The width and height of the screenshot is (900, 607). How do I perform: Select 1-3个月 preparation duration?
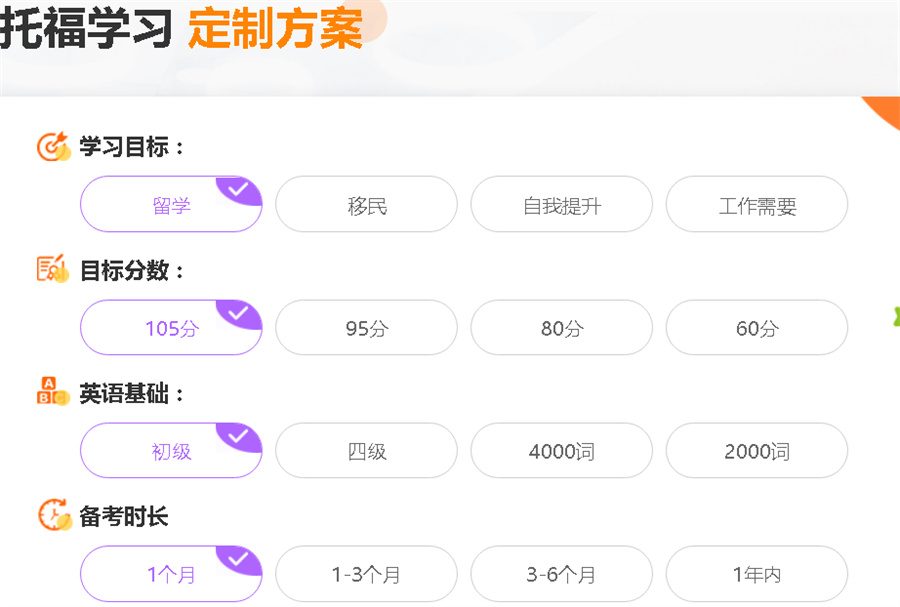pos(366,574)
